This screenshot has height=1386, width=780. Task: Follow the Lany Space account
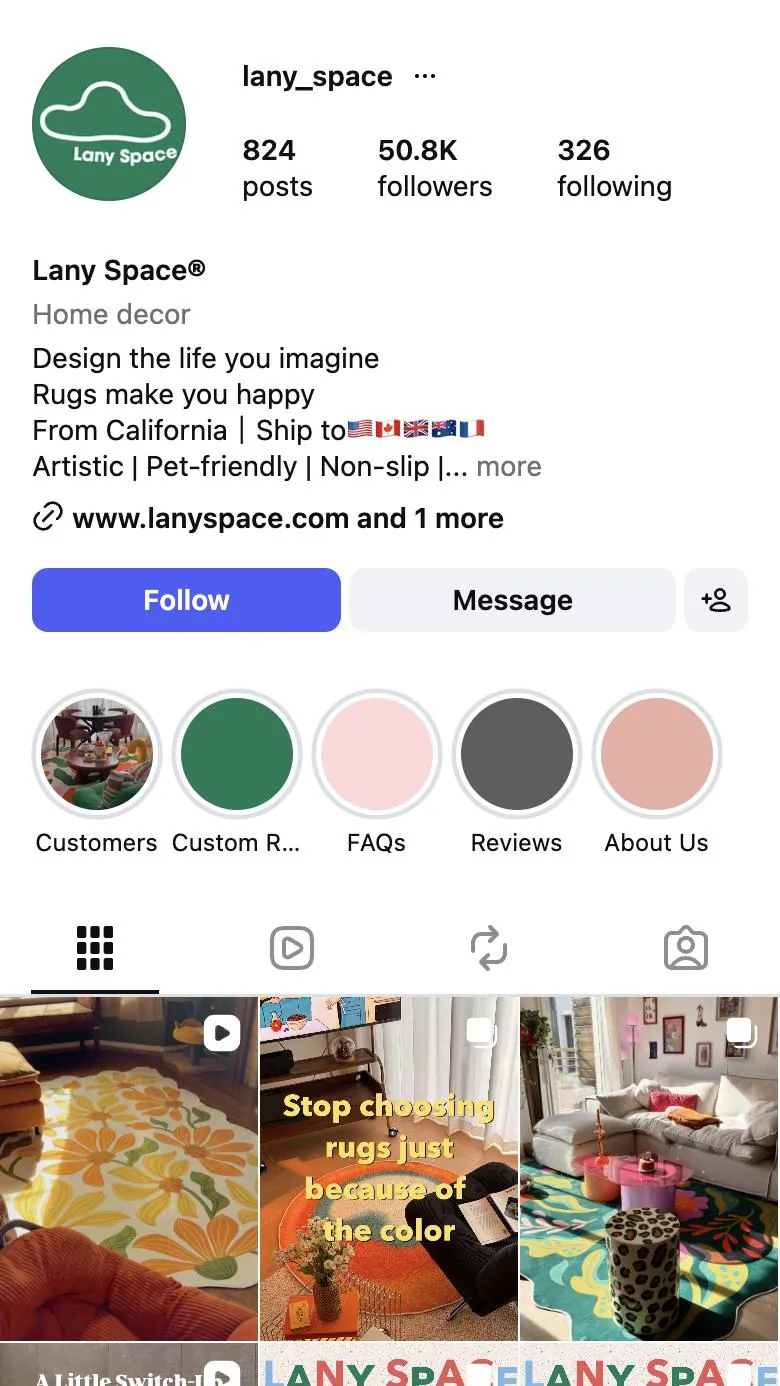click(186, 600)
